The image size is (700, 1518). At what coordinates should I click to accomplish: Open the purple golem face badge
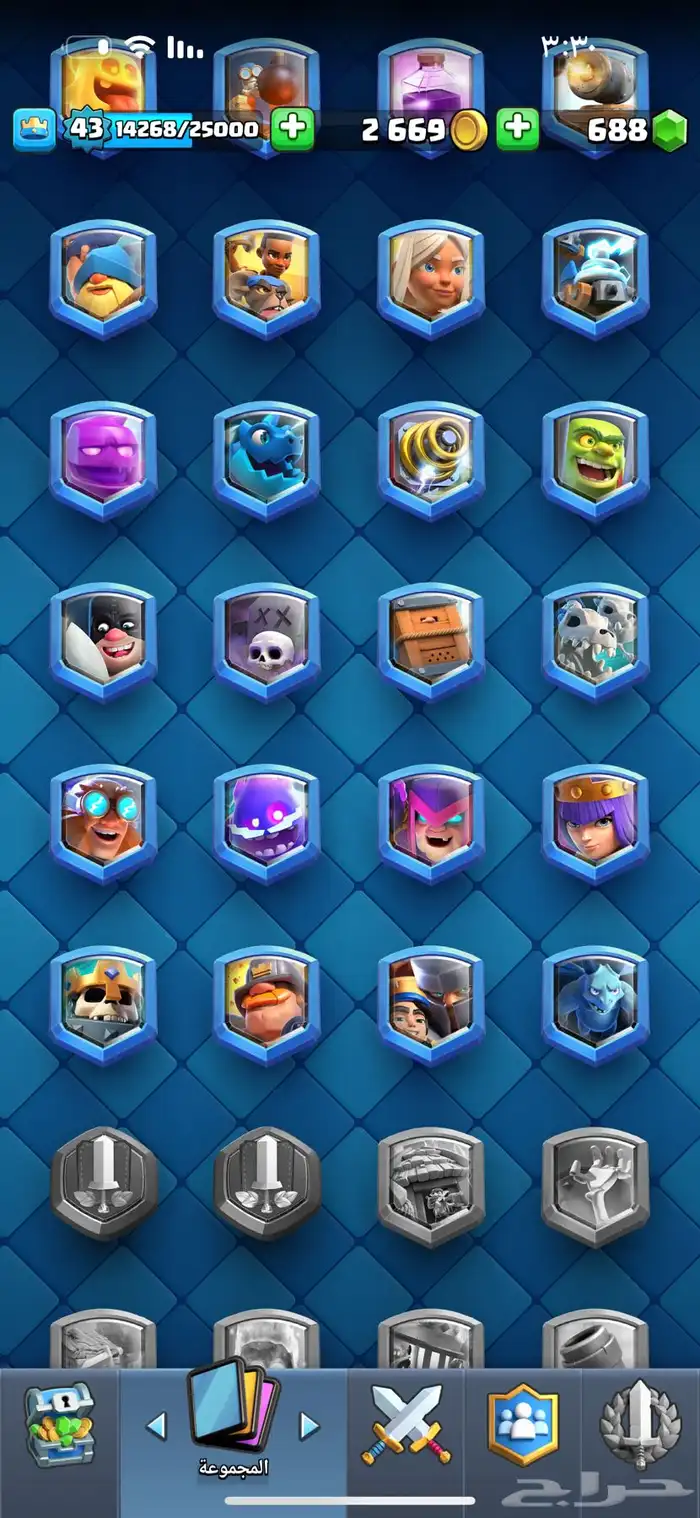pos(103,460)
